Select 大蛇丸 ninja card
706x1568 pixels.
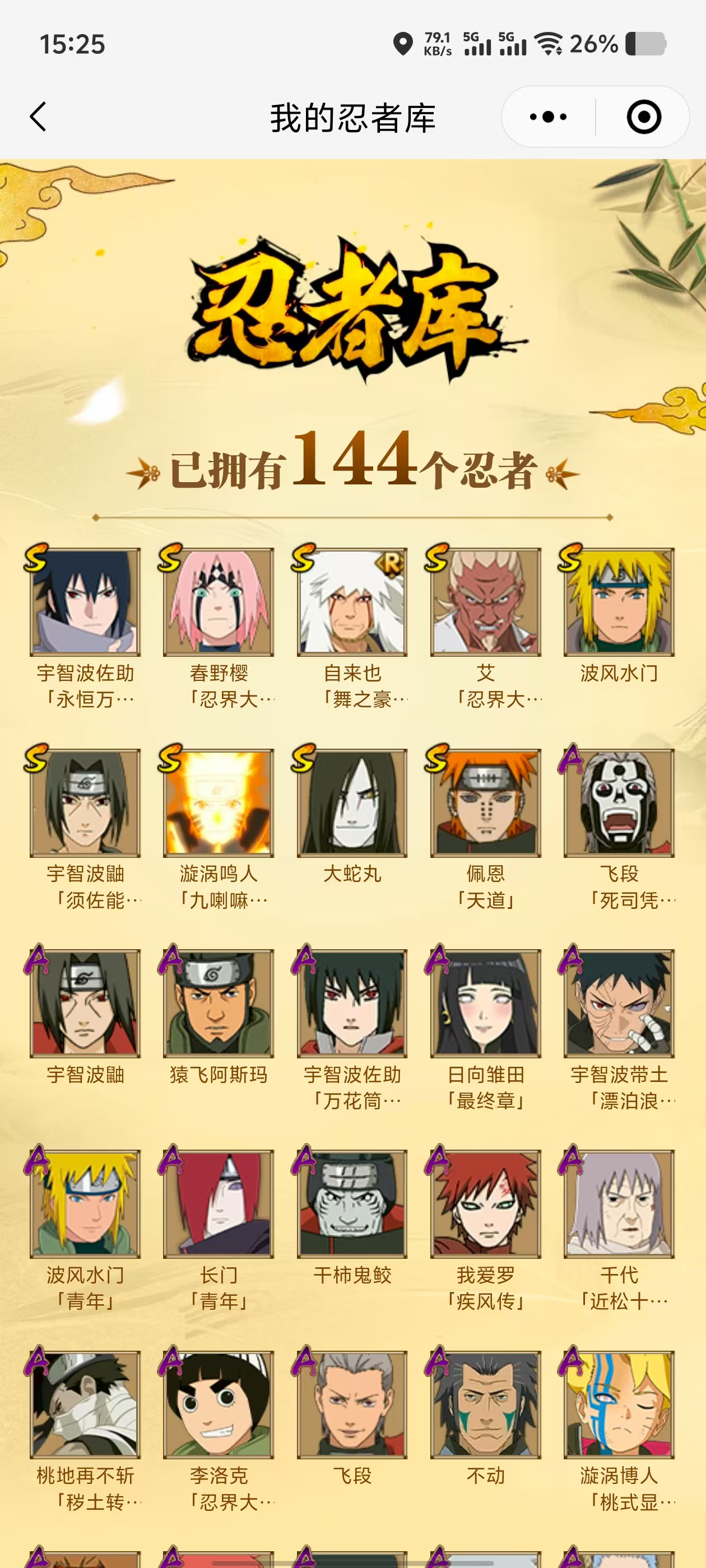pyautogui.click(x=352, y=802)
